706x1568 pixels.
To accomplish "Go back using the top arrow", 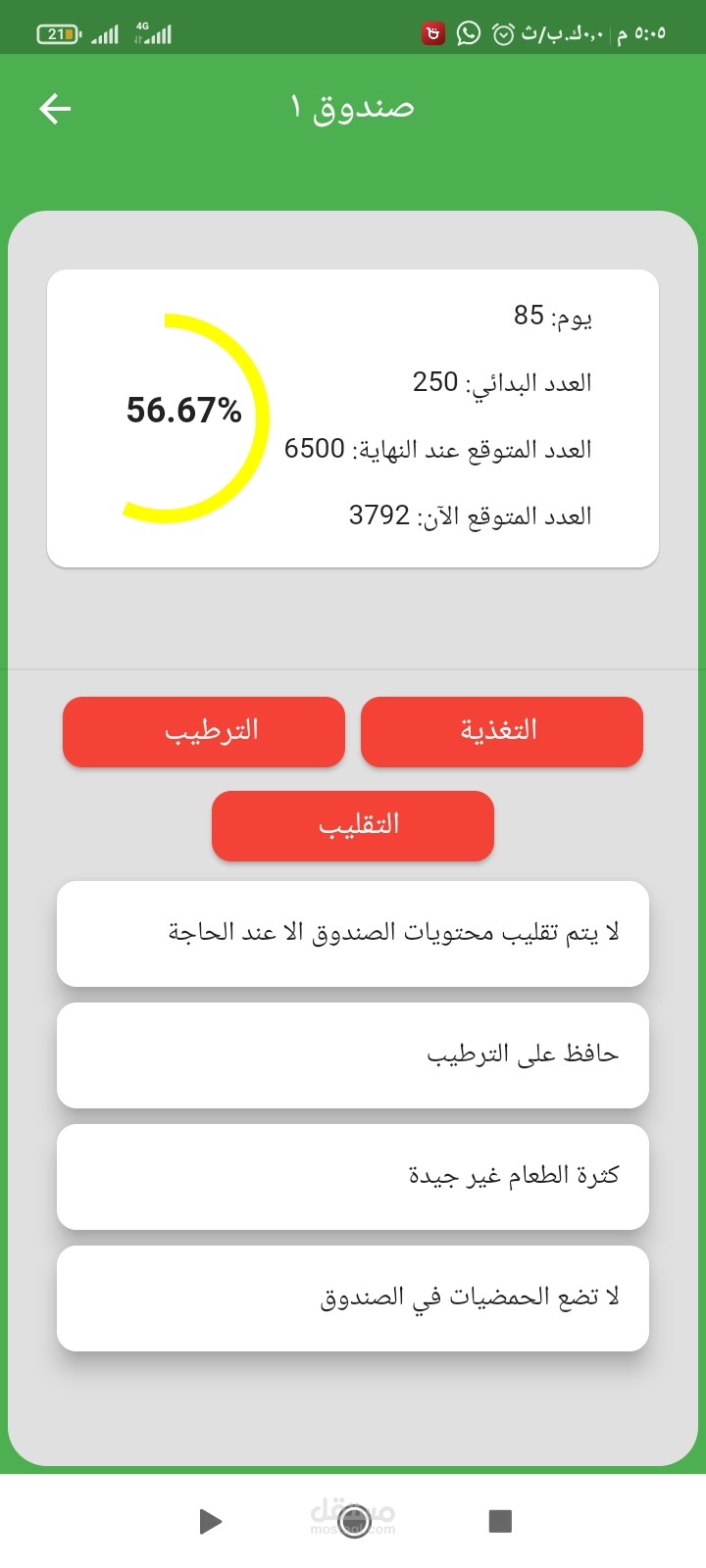I will click(x=55, y=109).
